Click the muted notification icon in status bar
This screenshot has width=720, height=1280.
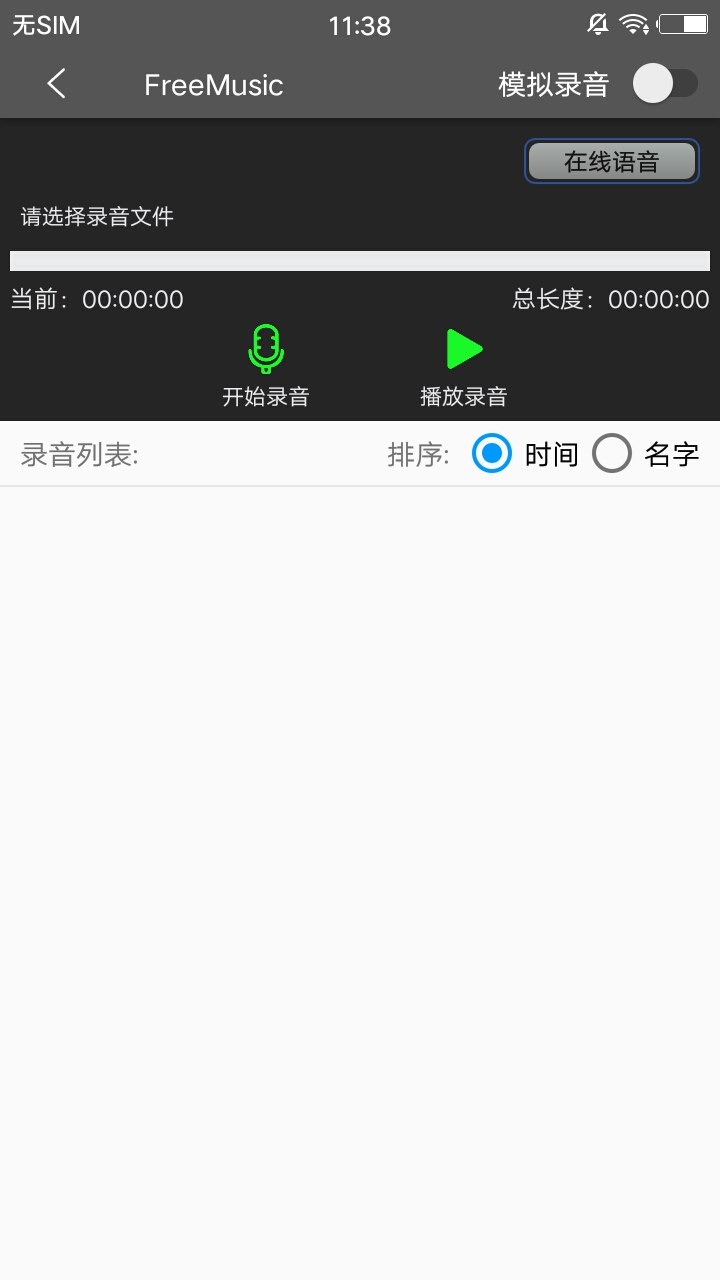(x=599, y=24)
